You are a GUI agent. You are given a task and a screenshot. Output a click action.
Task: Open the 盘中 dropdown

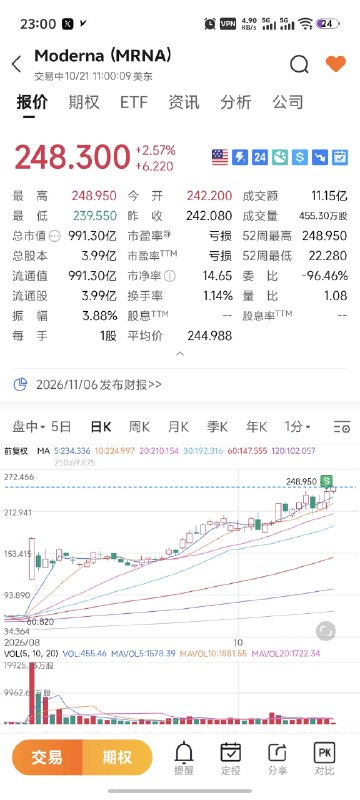(29, 427)
